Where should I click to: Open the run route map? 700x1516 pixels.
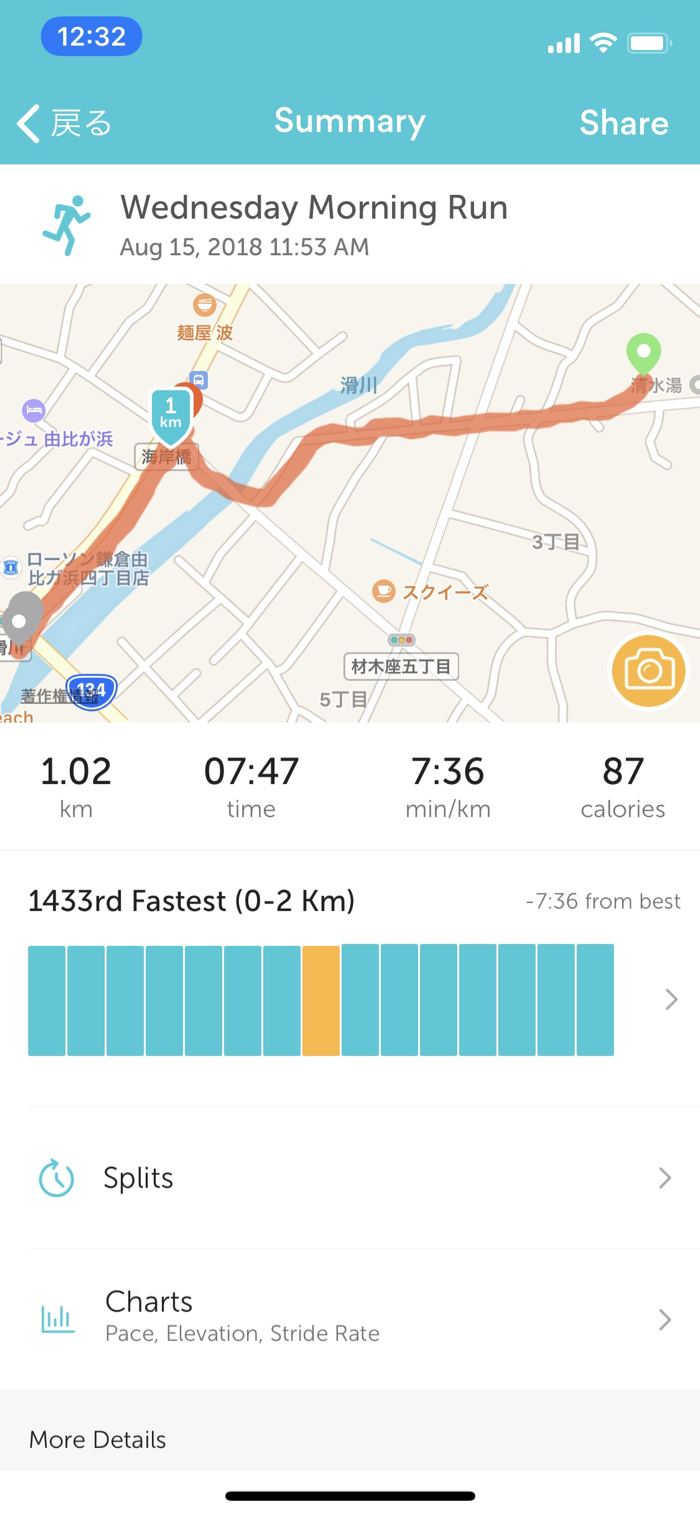(350, 500)
